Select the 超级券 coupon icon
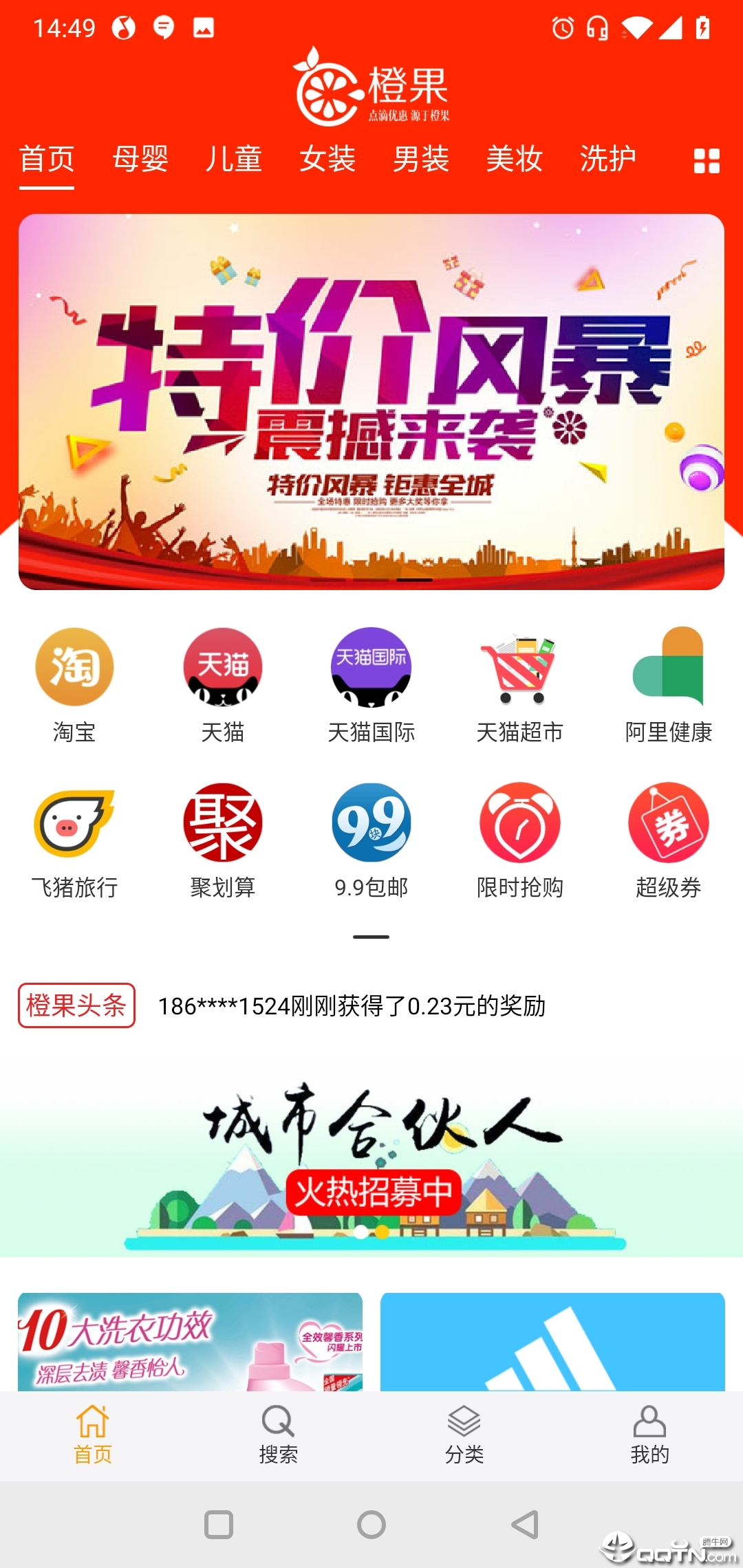Viewport: 743px width, 1568px height. pyautogui.click(x=669, y=823)
